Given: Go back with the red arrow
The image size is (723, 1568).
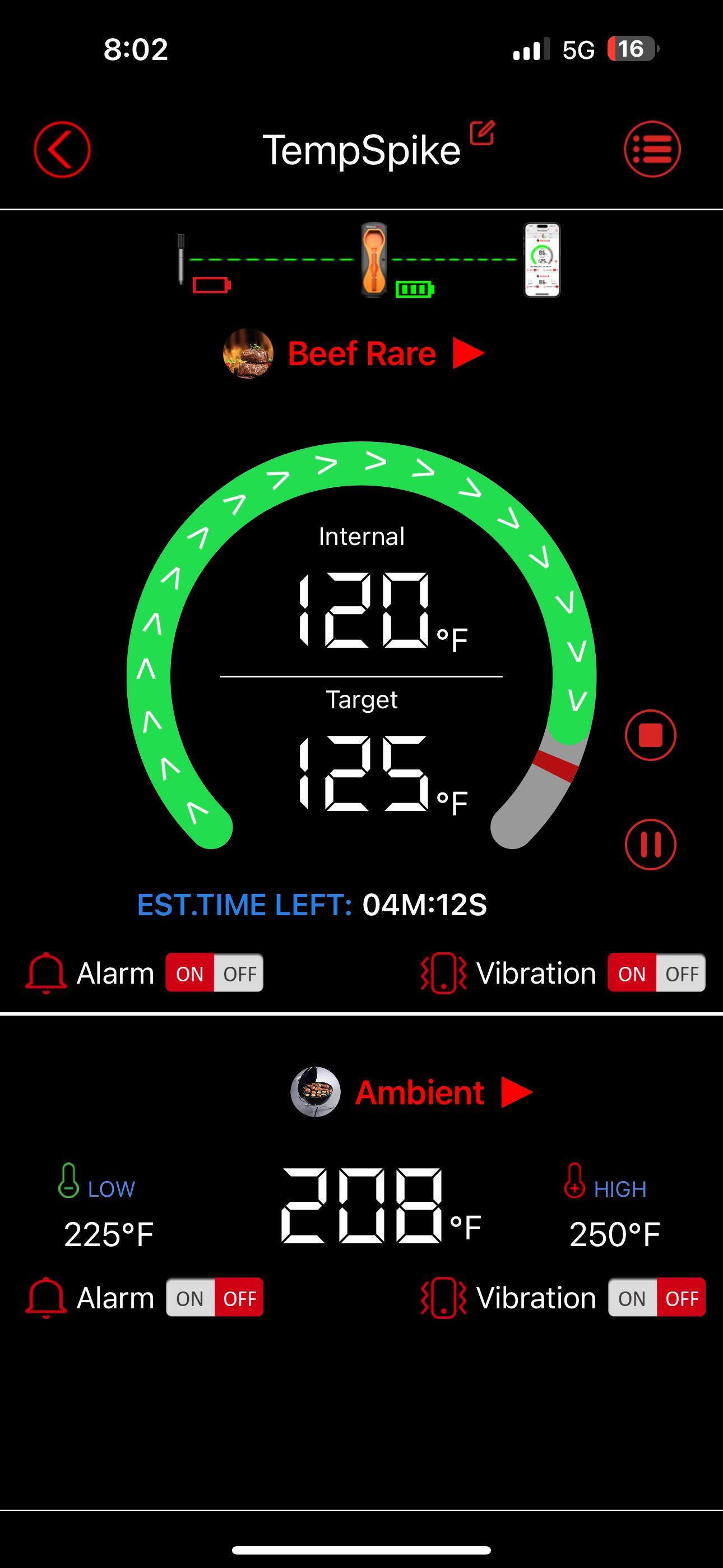Looking at the screenshot, I should pyautogui.click(x=62, y=150).
